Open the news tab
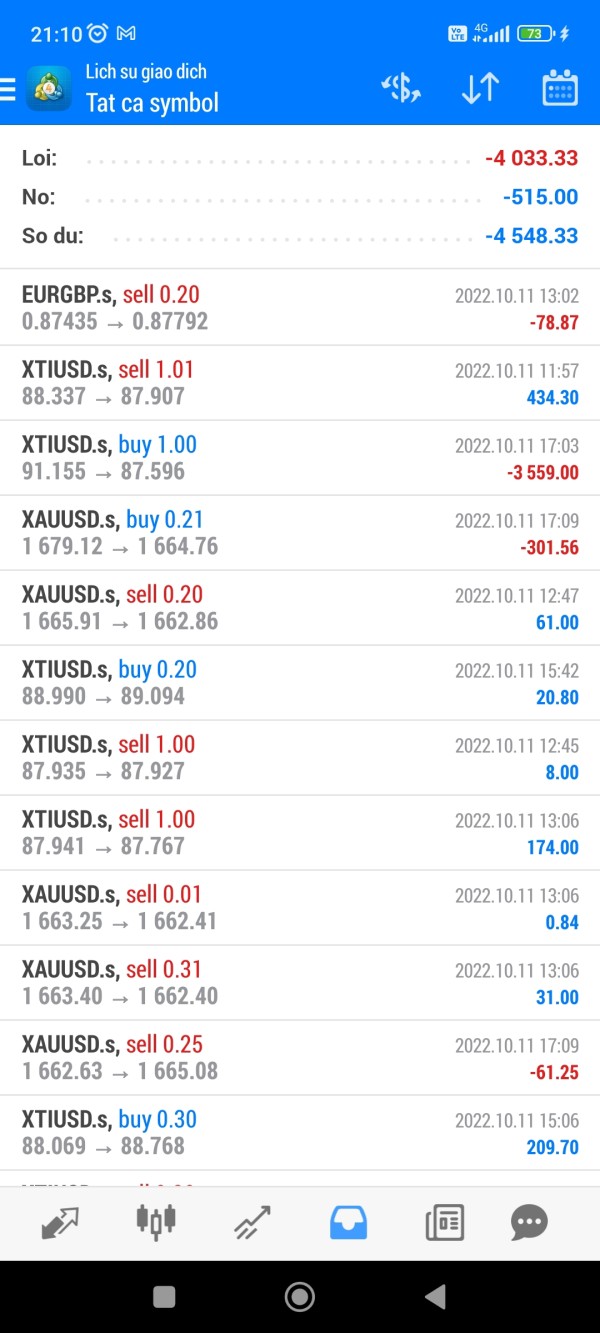 [444, 1222]
